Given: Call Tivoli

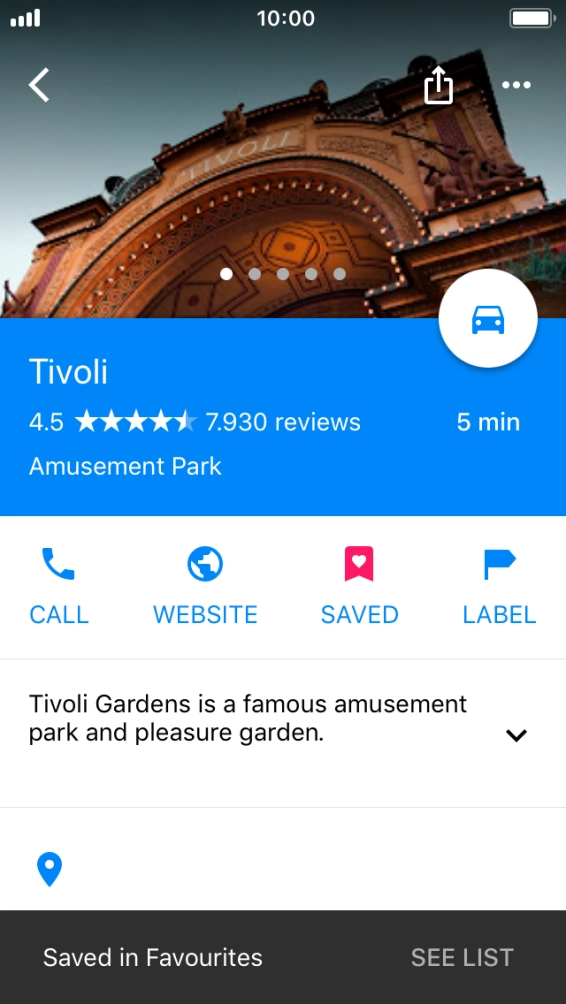Looking at the screenshot, I should click(59, 586).
